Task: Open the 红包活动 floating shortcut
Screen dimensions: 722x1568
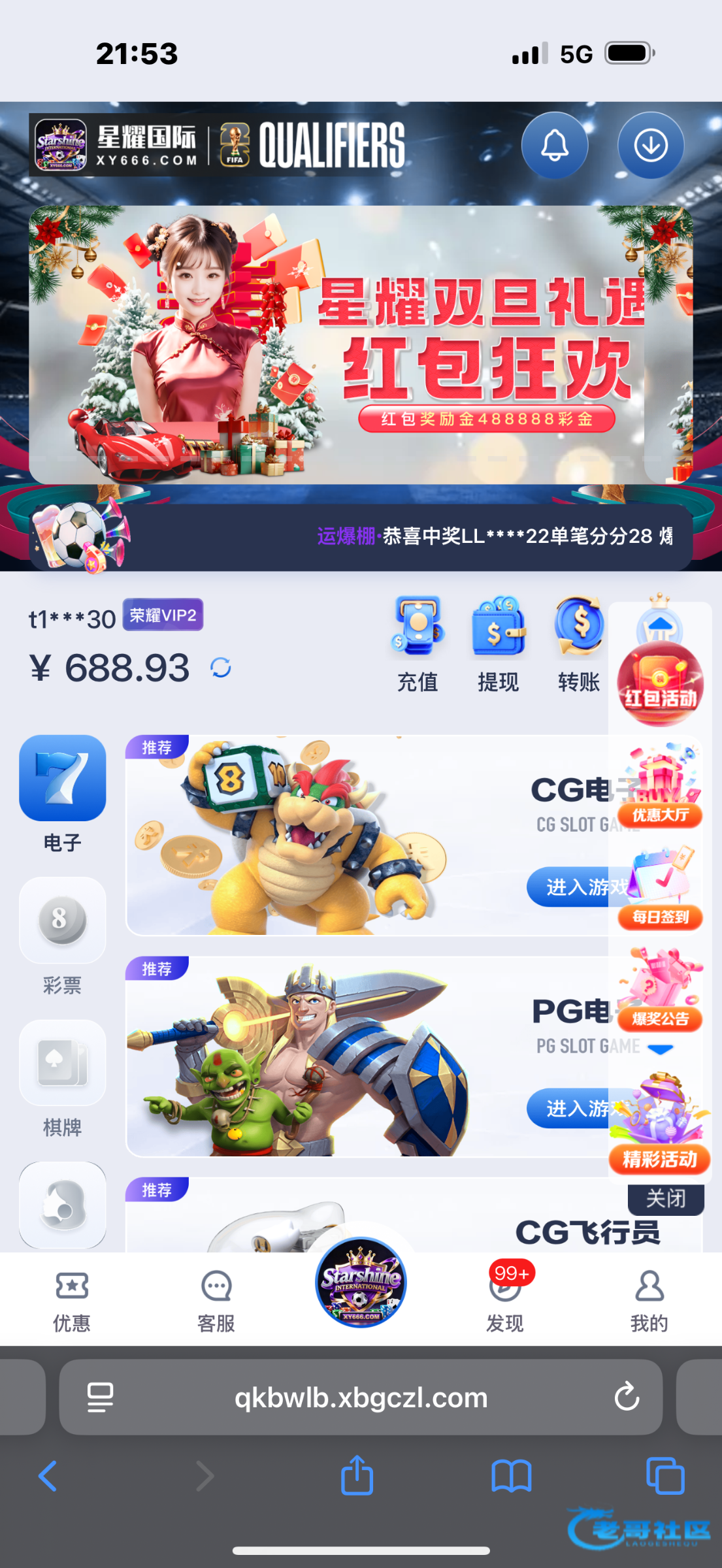Action: click(660, 685)
